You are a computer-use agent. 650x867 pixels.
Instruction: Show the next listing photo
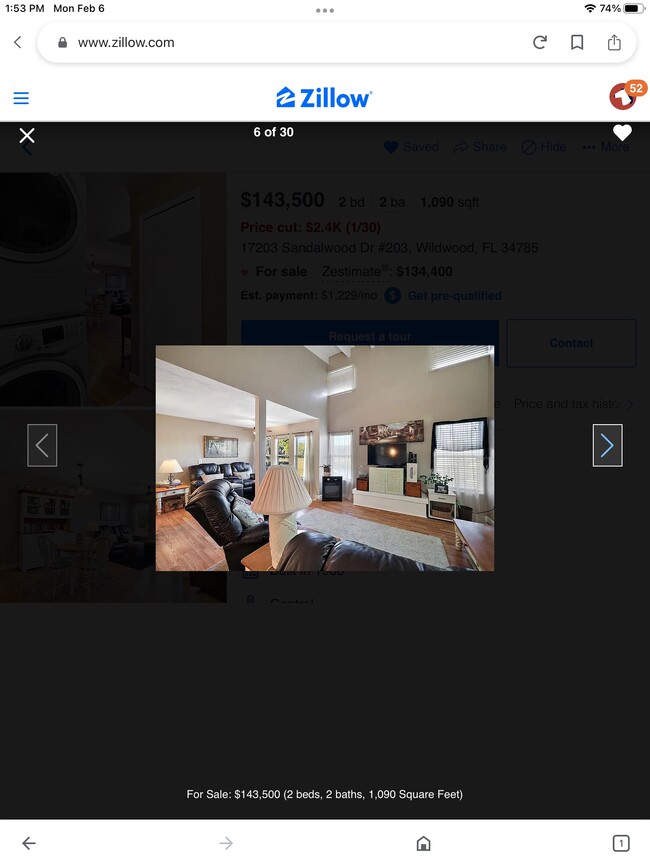(607, 445)
